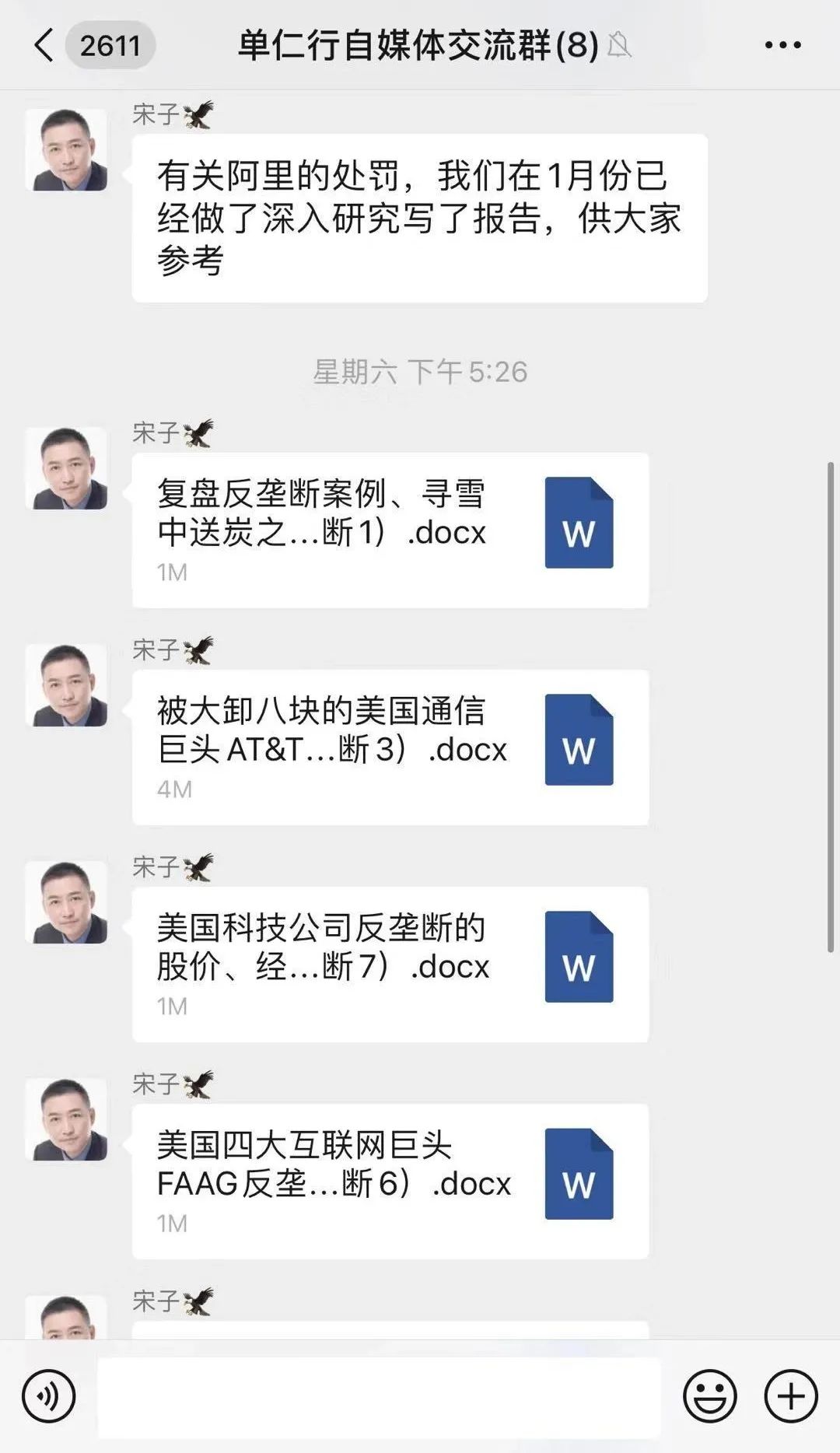Click the 1M file size label under FAAG document
The image size is (840, 1453).
point(173,1224)
